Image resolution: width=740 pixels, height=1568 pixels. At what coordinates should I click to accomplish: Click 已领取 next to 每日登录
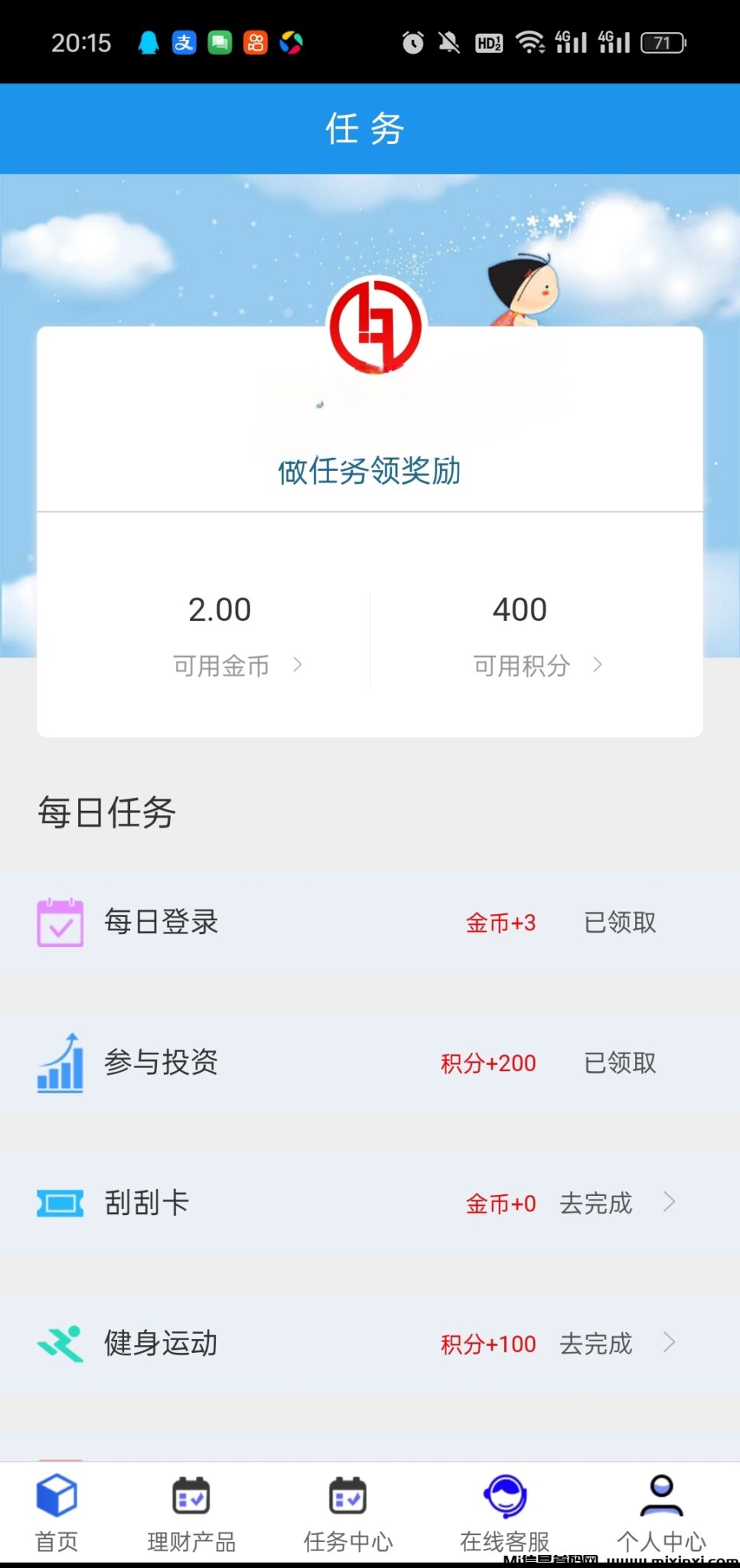click(620, 923)
